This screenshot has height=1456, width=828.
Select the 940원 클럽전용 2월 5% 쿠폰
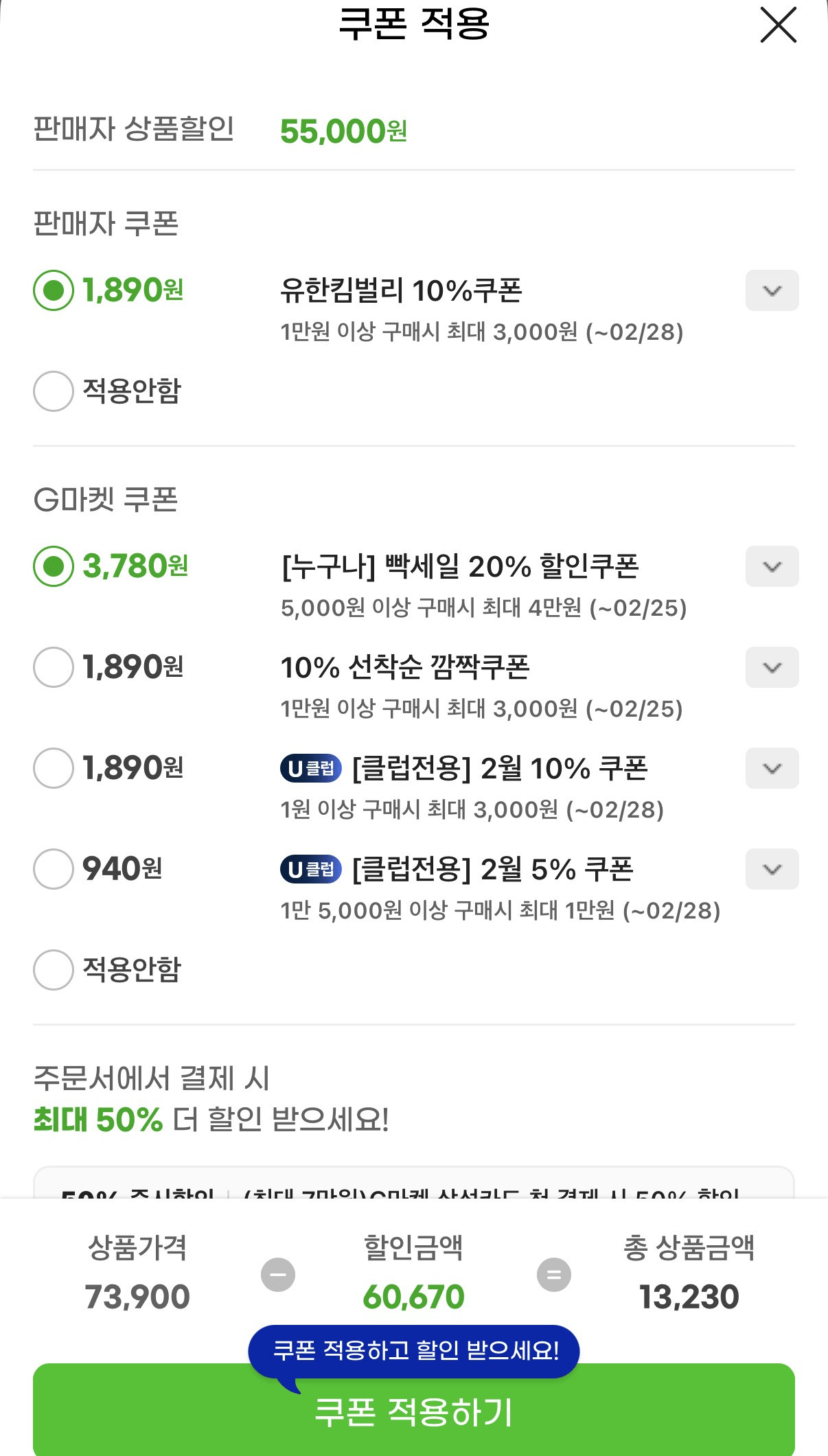(53, 870)
